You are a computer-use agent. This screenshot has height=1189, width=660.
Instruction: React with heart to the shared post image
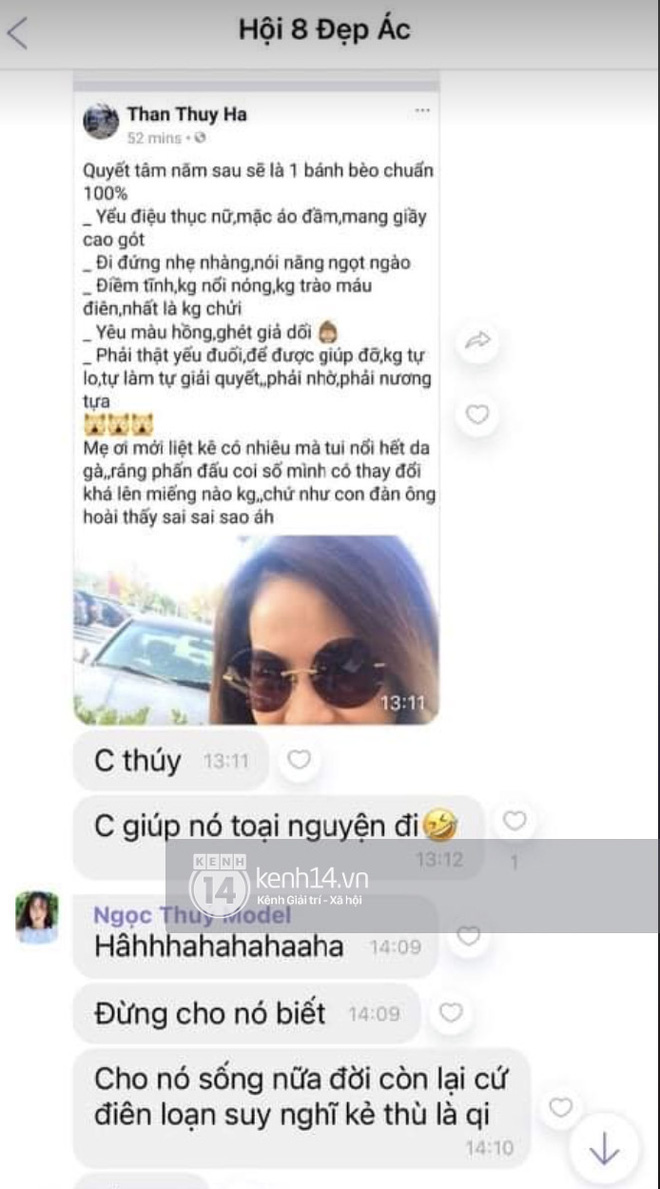pos(478,413)
